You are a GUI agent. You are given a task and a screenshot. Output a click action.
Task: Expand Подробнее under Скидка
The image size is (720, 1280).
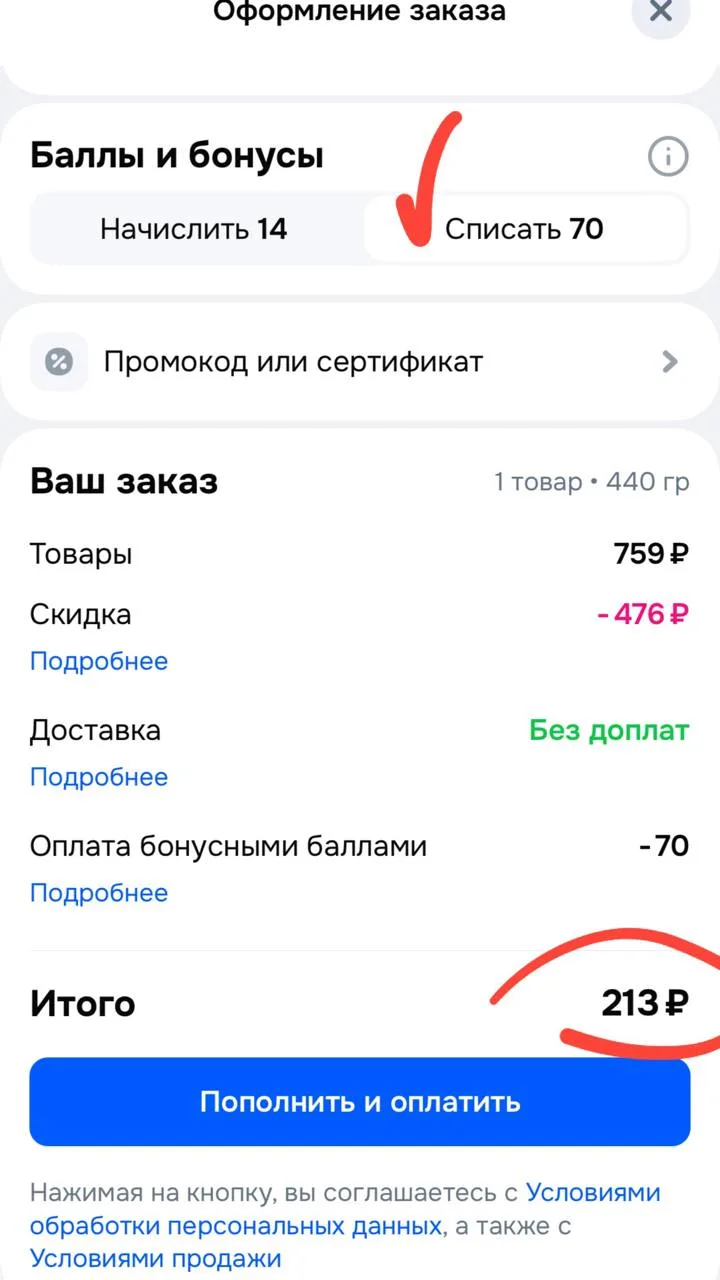[x=99, y=661]
